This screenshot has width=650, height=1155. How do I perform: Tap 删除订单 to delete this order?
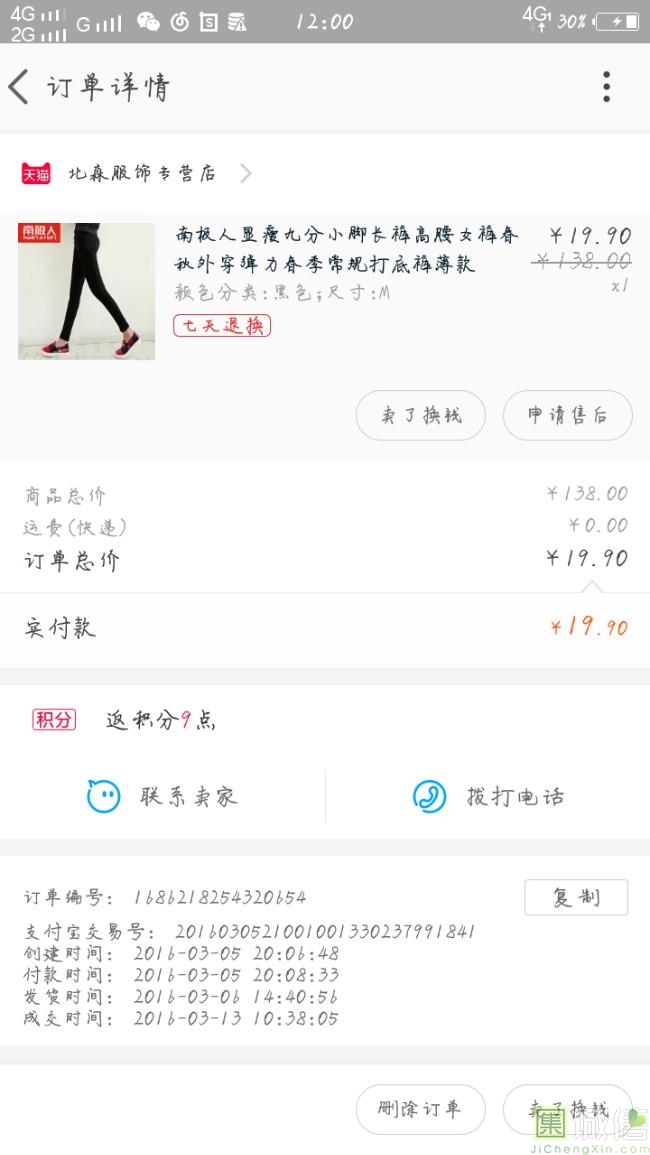pyautogui.click(x=421, y=1109)
